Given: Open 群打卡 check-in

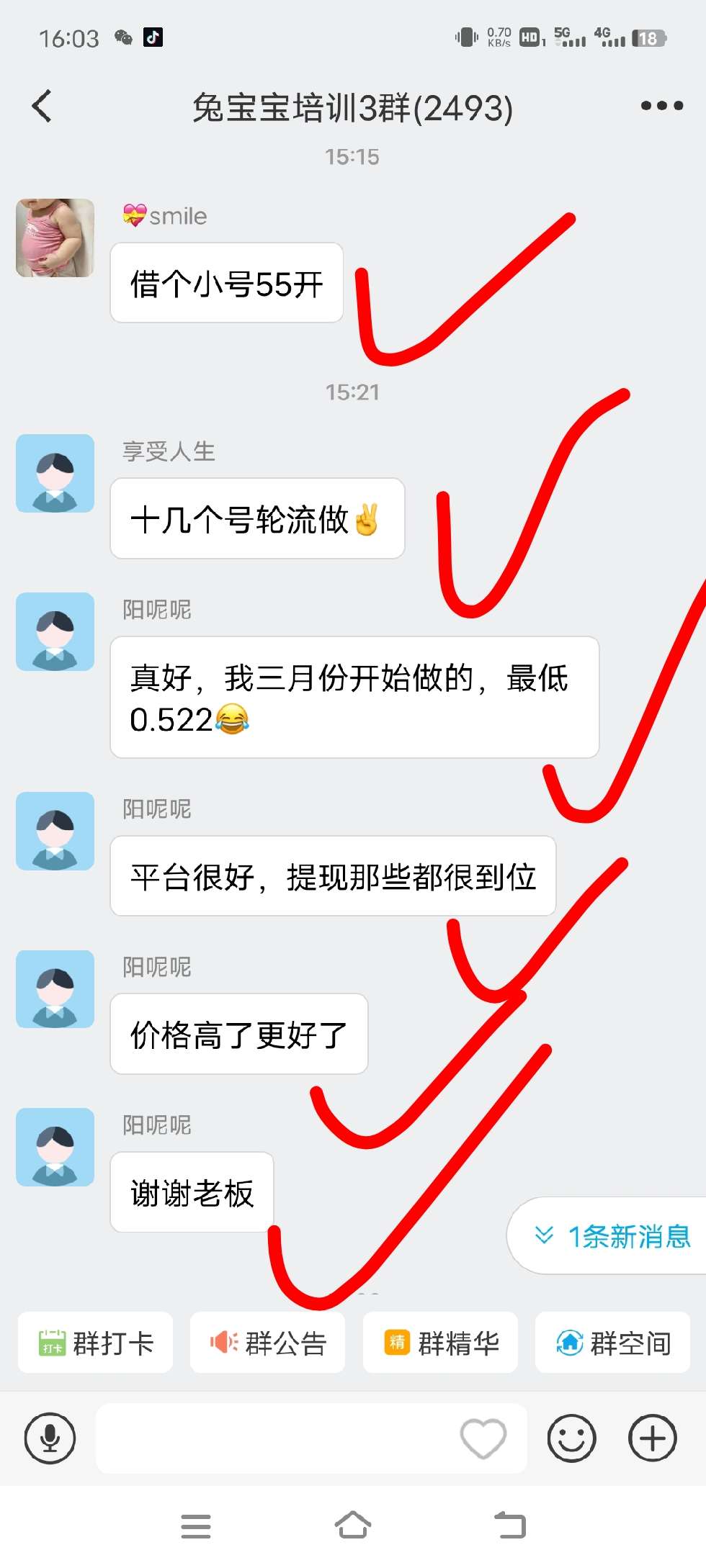Looking at the screenshot, I should [95, 1343].
